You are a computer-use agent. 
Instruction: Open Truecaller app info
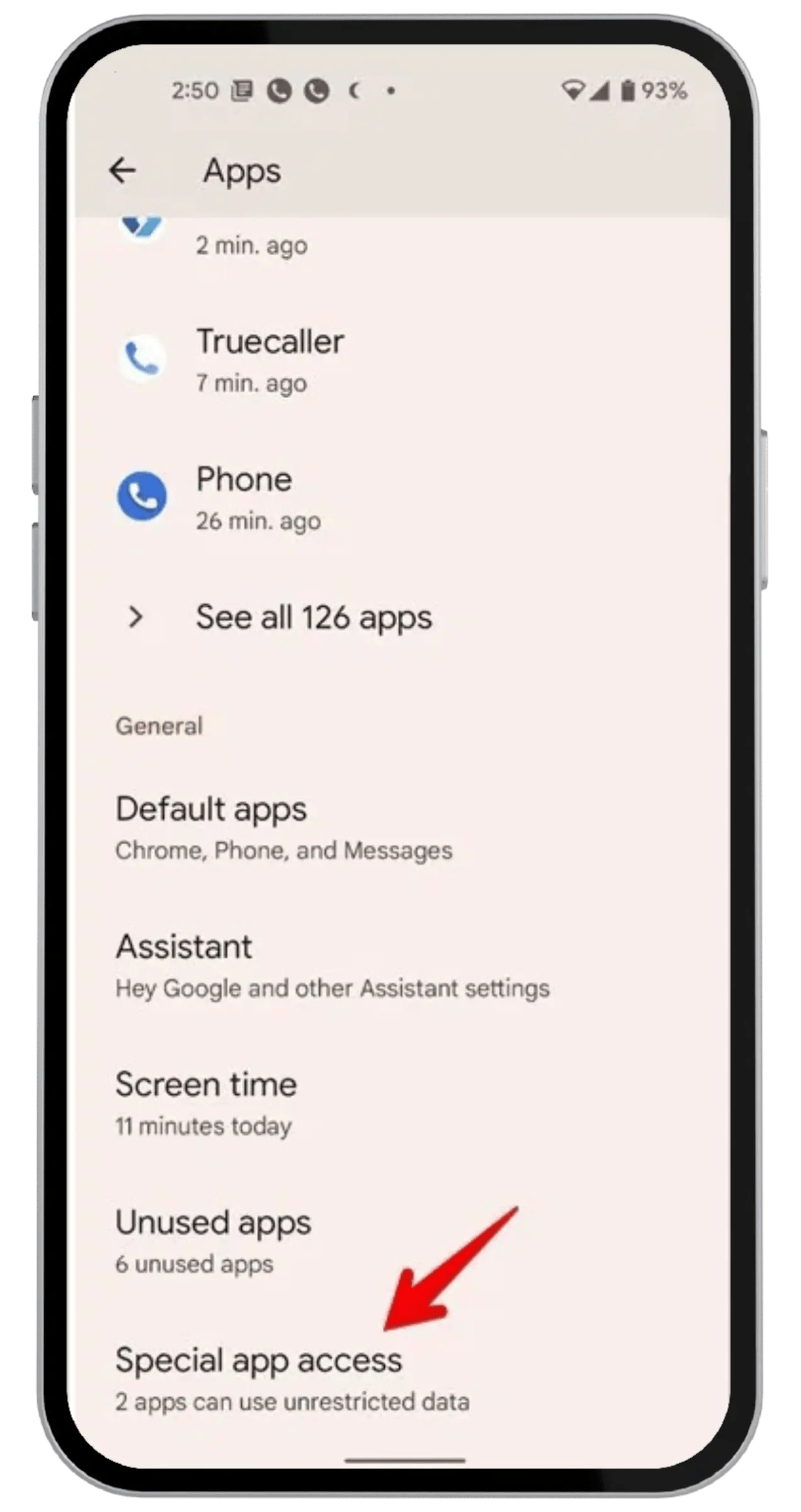tap(271, 359)
